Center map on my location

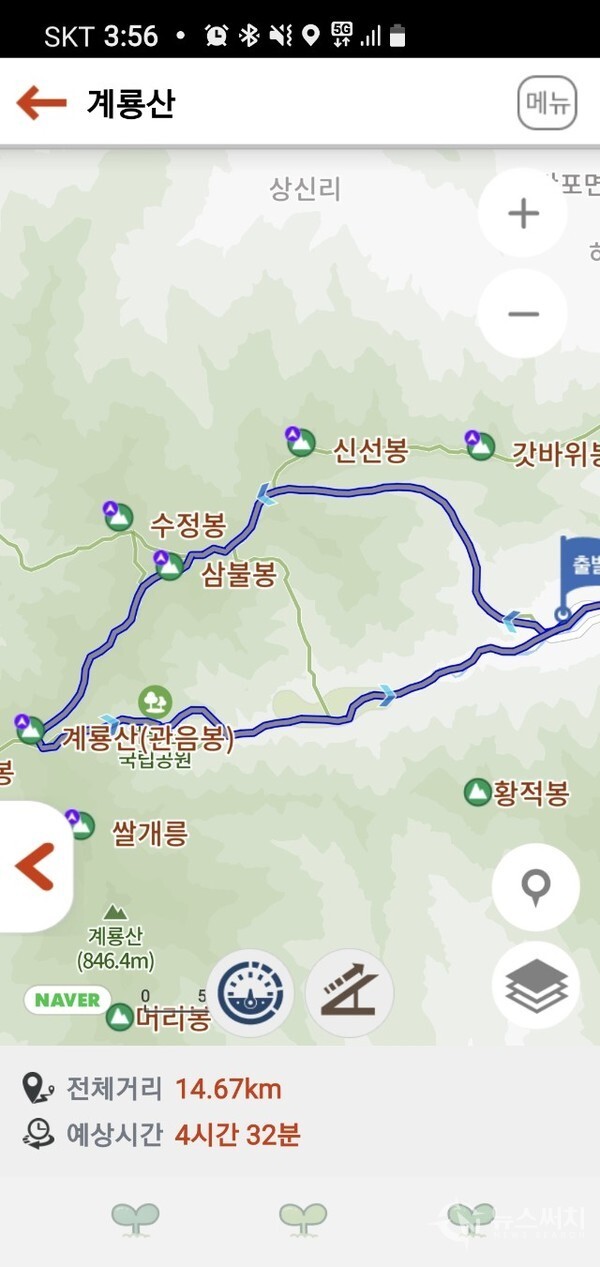(x=536, y=887)
